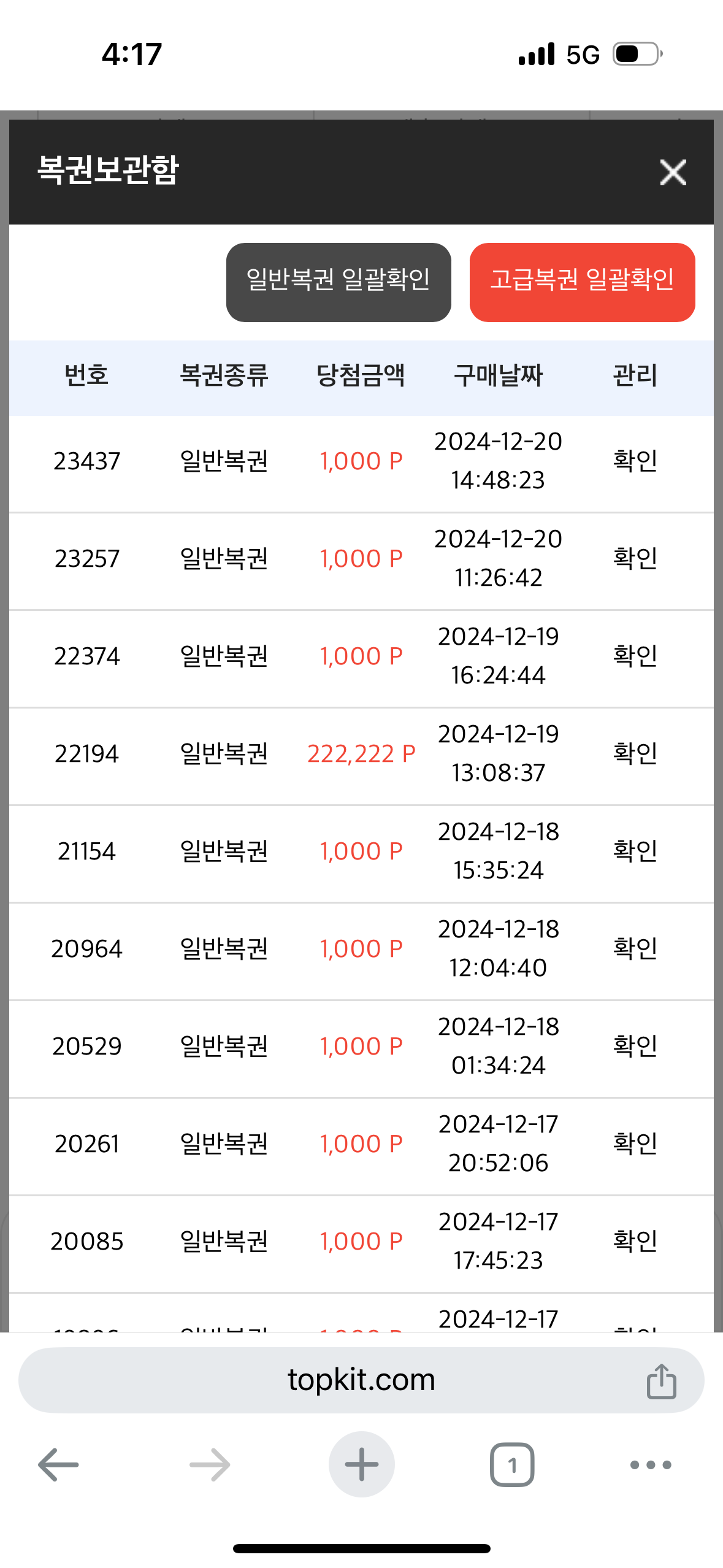Close the 복권보관함 dialog
Screen dimensions: 723x1568
[x=673, y=172]
